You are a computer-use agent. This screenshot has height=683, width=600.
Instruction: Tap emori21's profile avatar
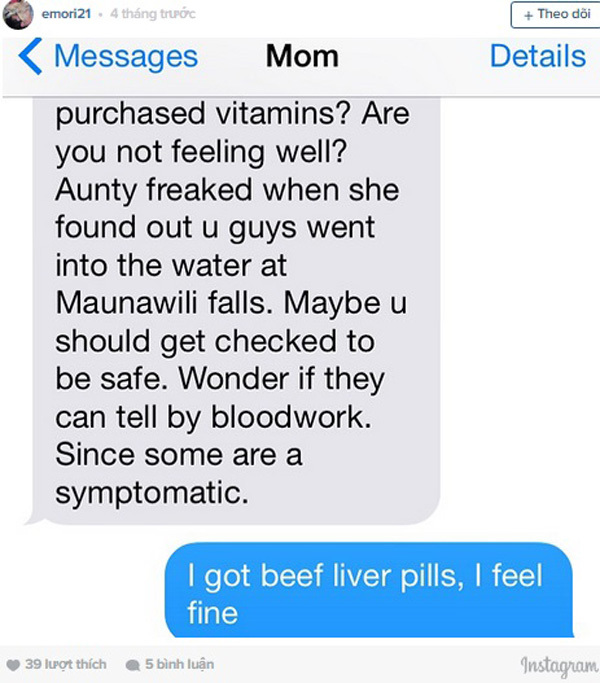18,14
